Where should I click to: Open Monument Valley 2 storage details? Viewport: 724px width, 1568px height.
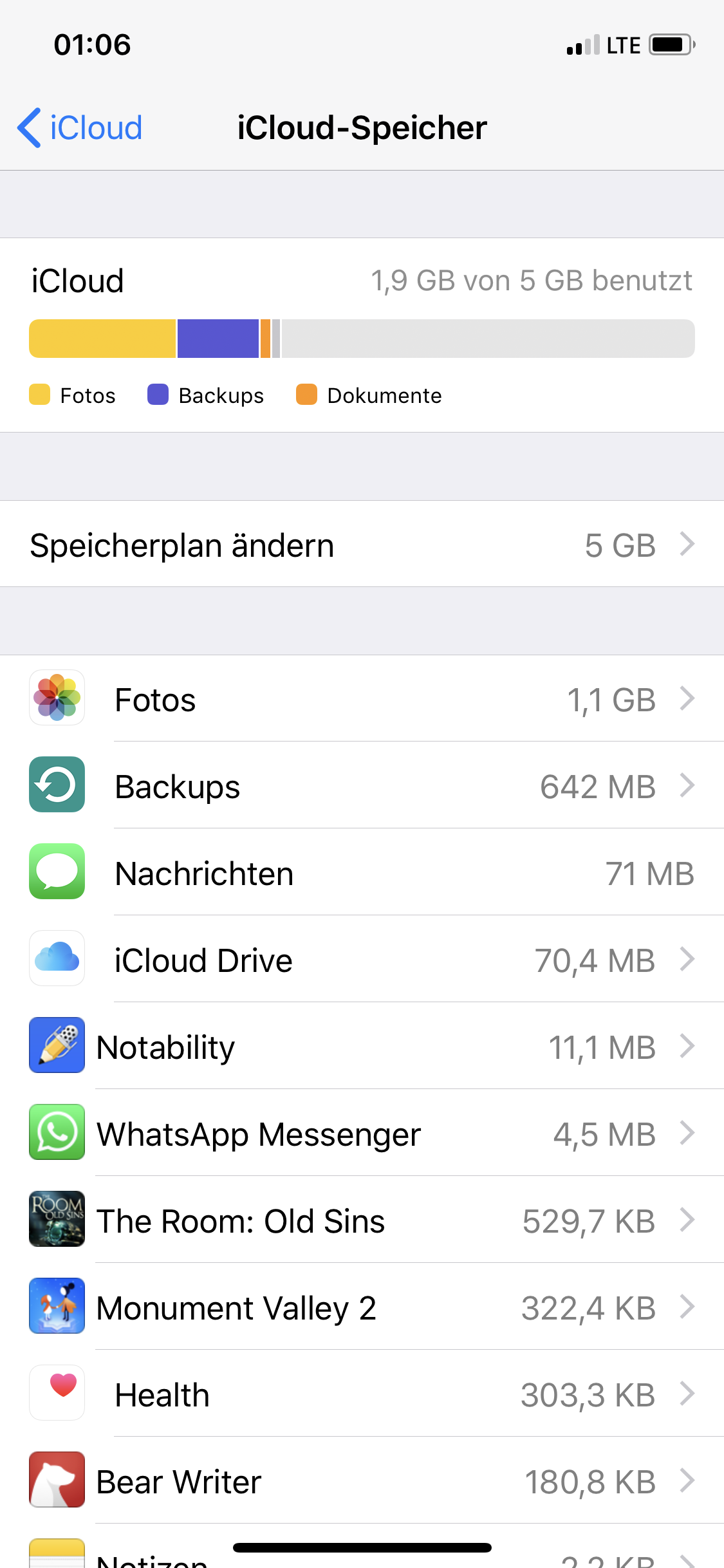tap(362, 1307)
